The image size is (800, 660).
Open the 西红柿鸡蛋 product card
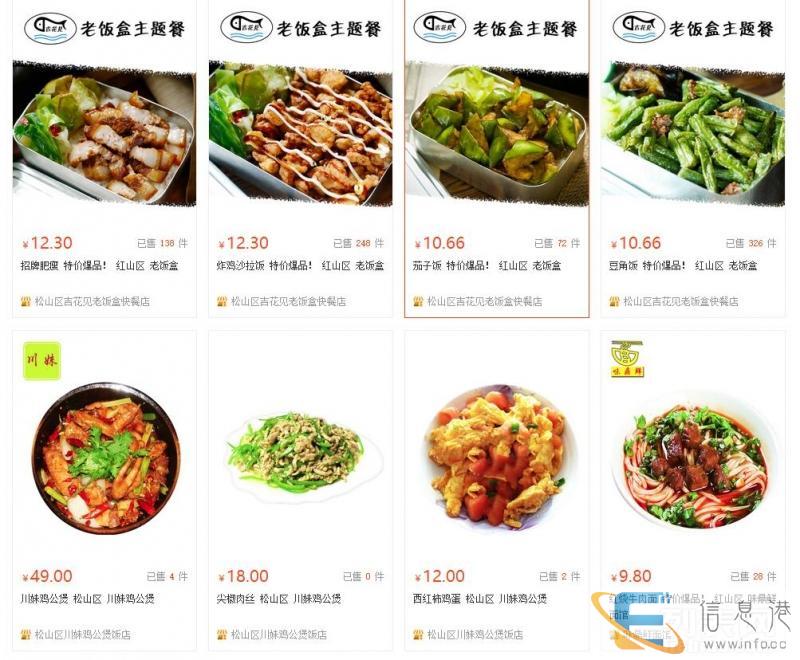tap(496, 455)
